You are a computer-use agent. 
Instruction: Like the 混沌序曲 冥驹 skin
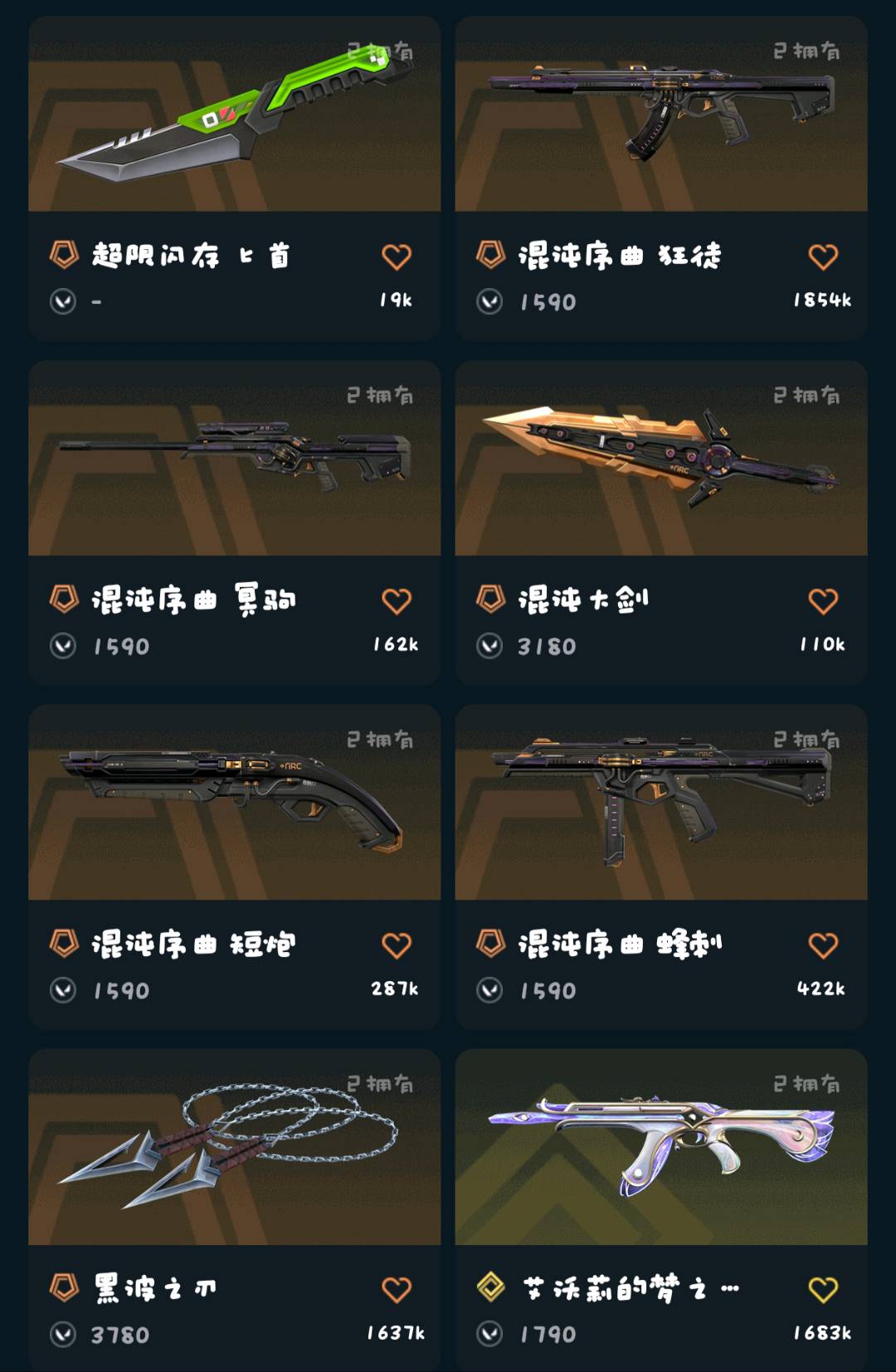pos(397,601)
